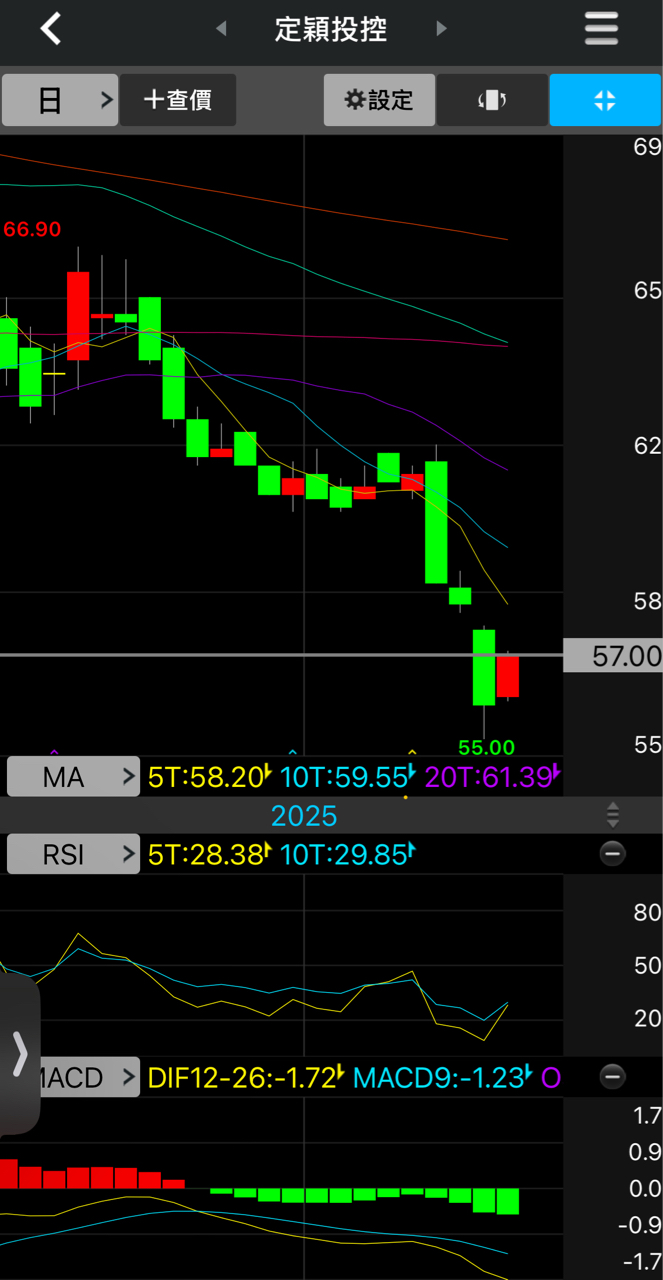The height and width of the screenshot is (1280, 663).
Task: Remove the MACD indicator panel
Action: (x=613, y=1076)
